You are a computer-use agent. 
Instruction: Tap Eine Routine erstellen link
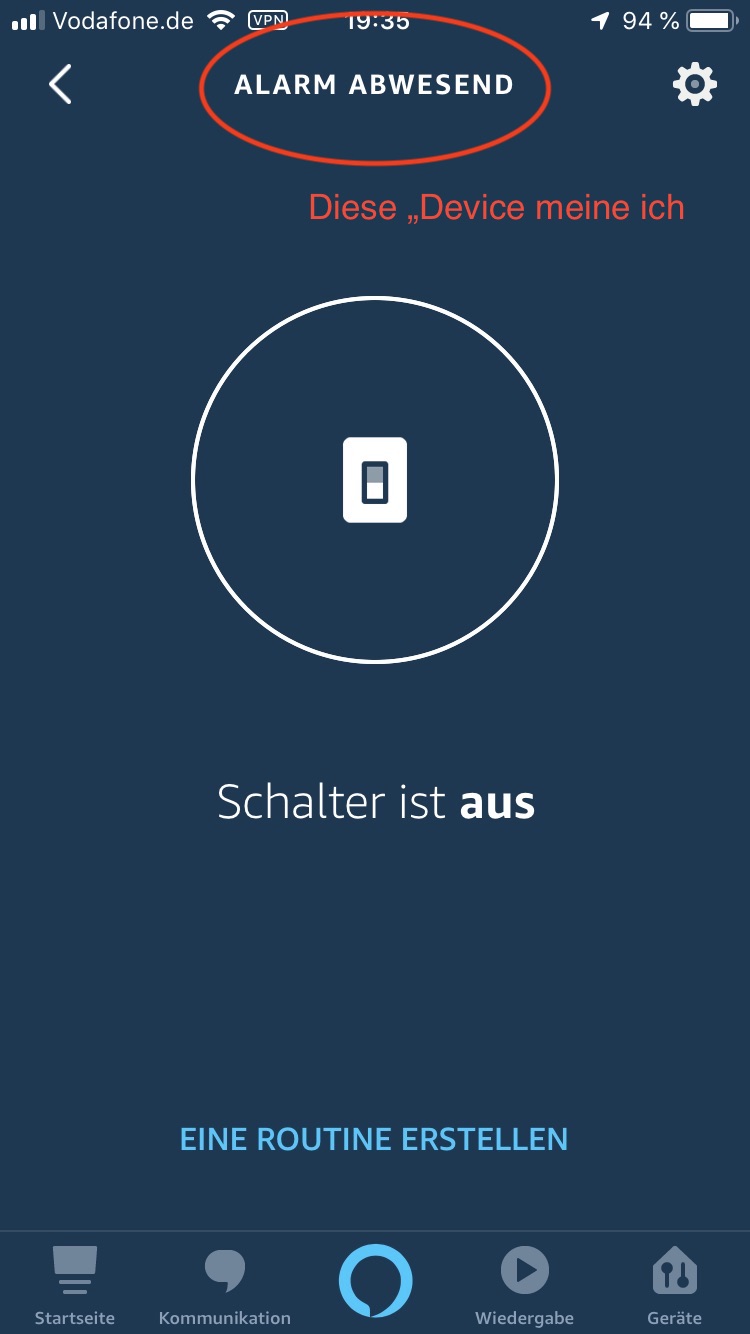point(374,1138)
